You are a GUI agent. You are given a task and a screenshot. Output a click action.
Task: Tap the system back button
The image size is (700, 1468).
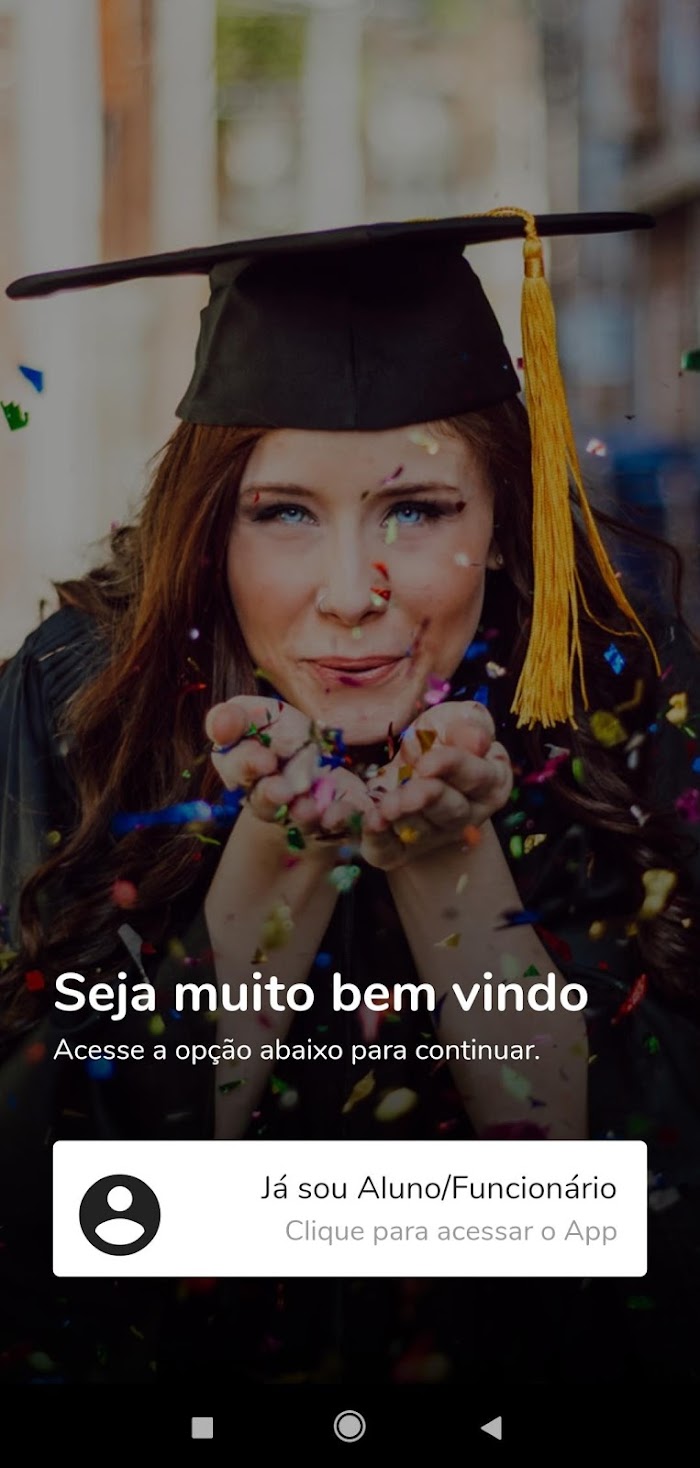(x=491, y=1427)
